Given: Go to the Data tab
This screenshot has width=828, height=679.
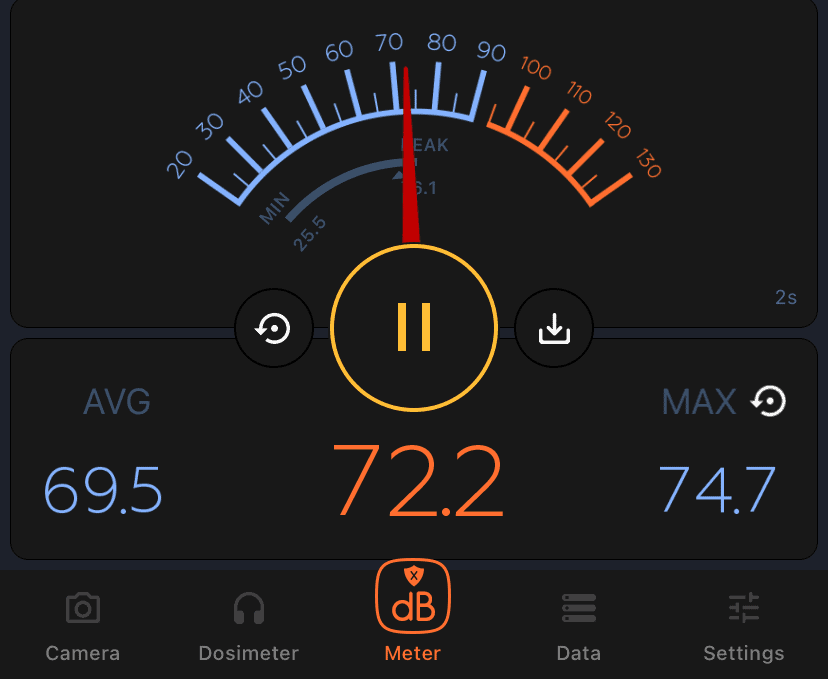Looking at the screenshot, I should tap(579, 626).
